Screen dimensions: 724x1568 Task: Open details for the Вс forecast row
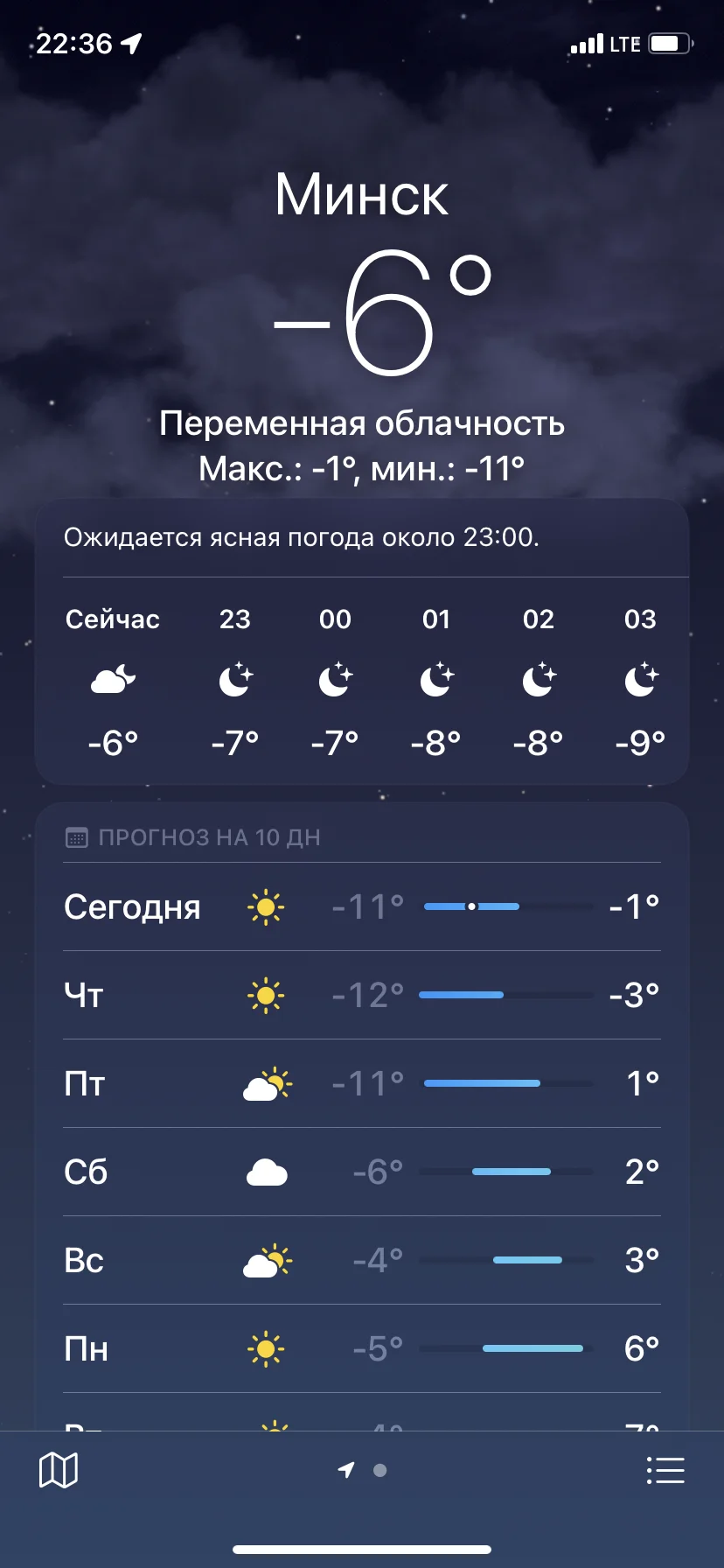pos(362,1259)
